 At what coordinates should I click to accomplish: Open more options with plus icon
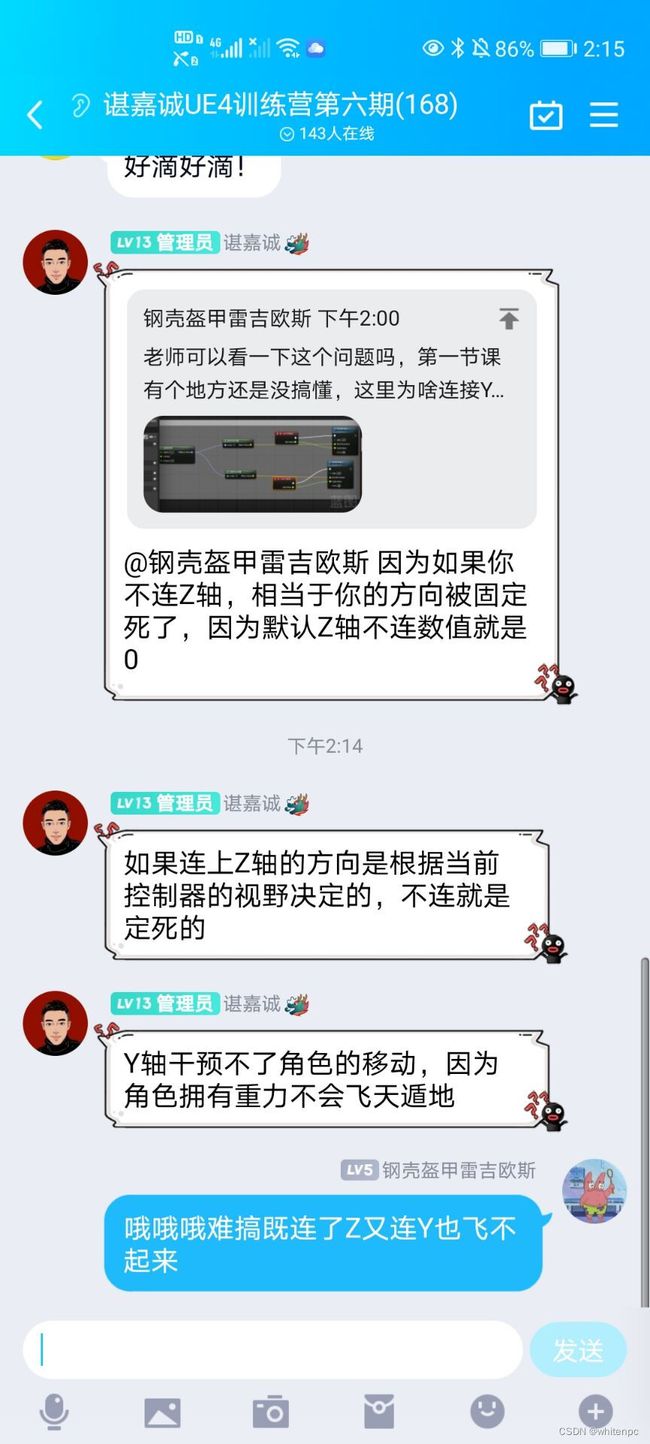pos(595,1411)
